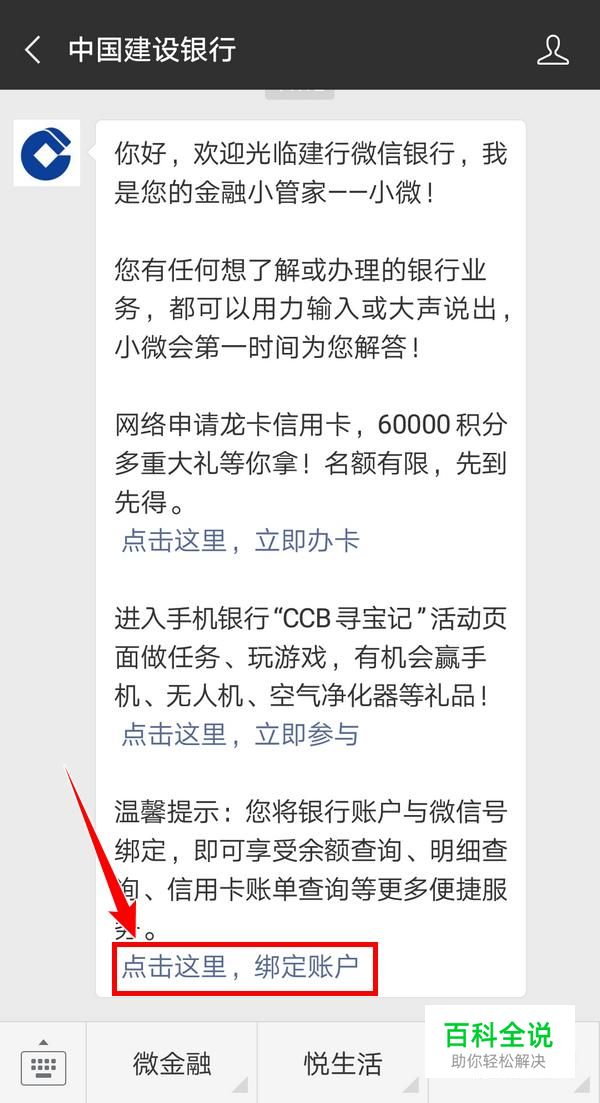
Task: Tap the 点击这里，绑定账户 link
Action: [x=240, y=966]
